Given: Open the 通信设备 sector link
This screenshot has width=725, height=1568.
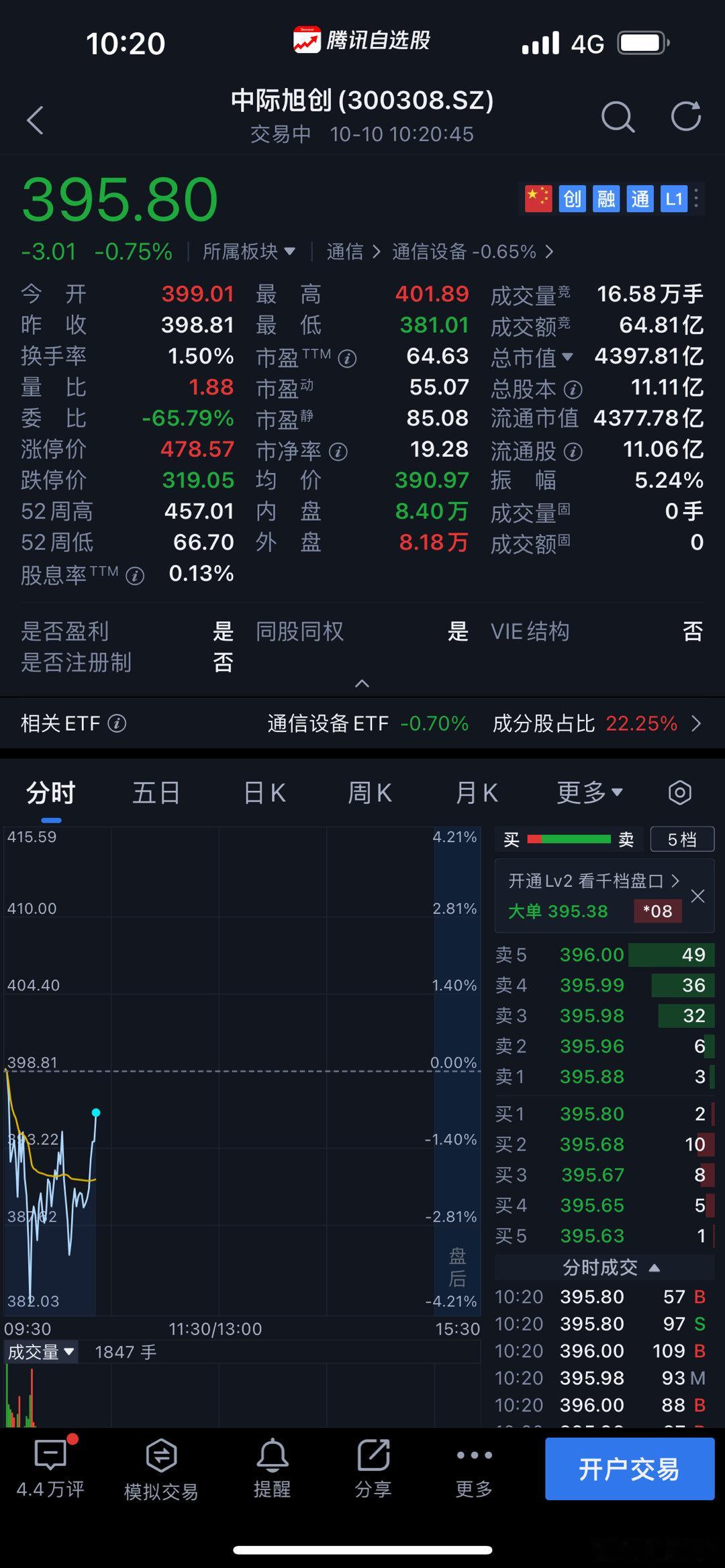Looking at the screenshot, I should tap(473, 252).
